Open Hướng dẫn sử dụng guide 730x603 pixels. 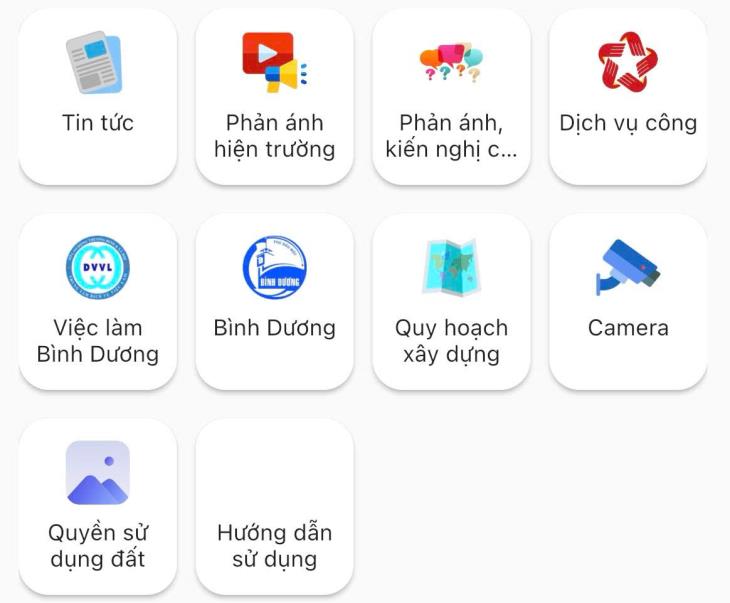tap(274, 505)
